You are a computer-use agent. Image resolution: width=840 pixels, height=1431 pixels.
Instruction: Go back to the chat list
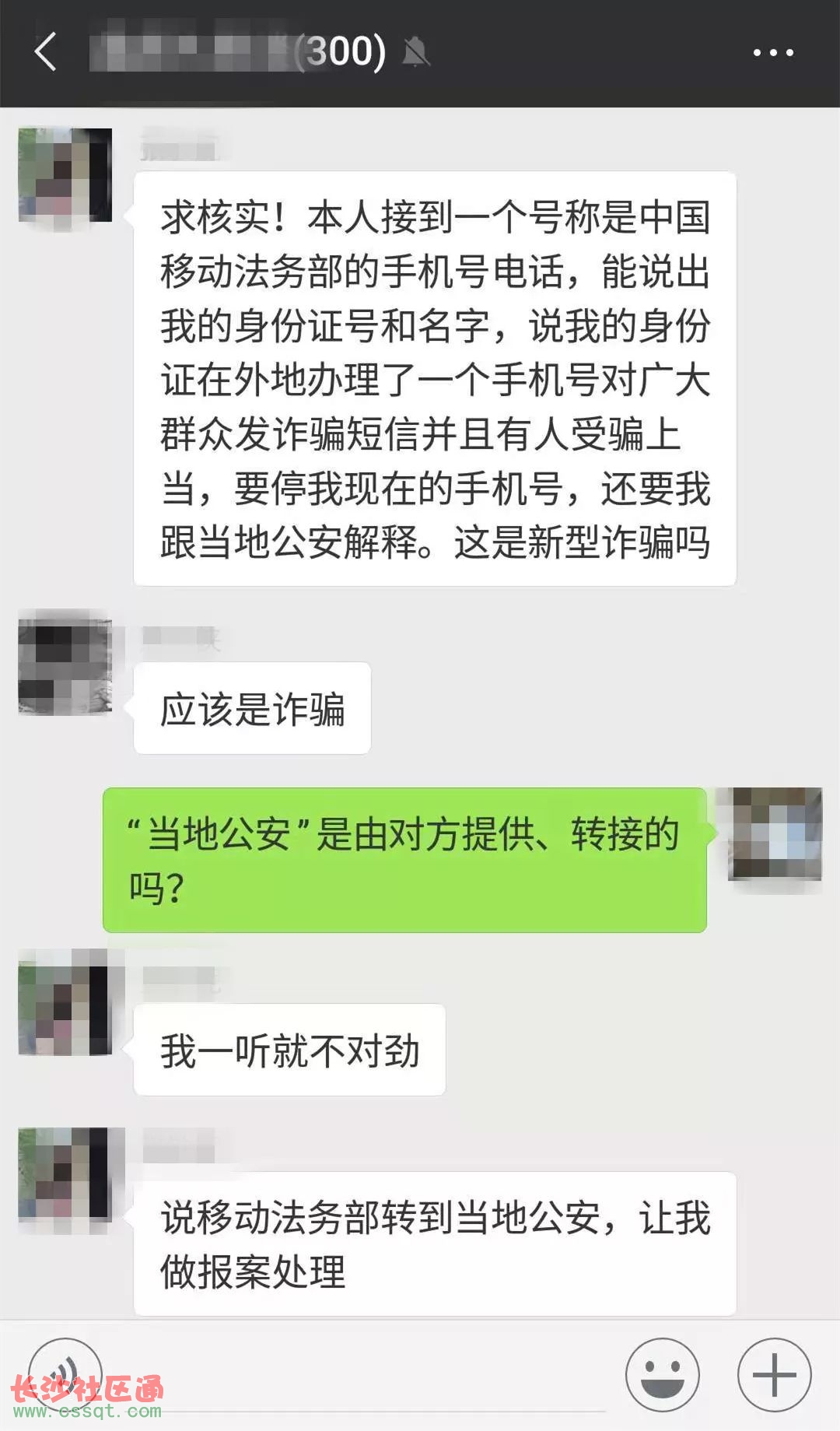[x=46, y=52]
